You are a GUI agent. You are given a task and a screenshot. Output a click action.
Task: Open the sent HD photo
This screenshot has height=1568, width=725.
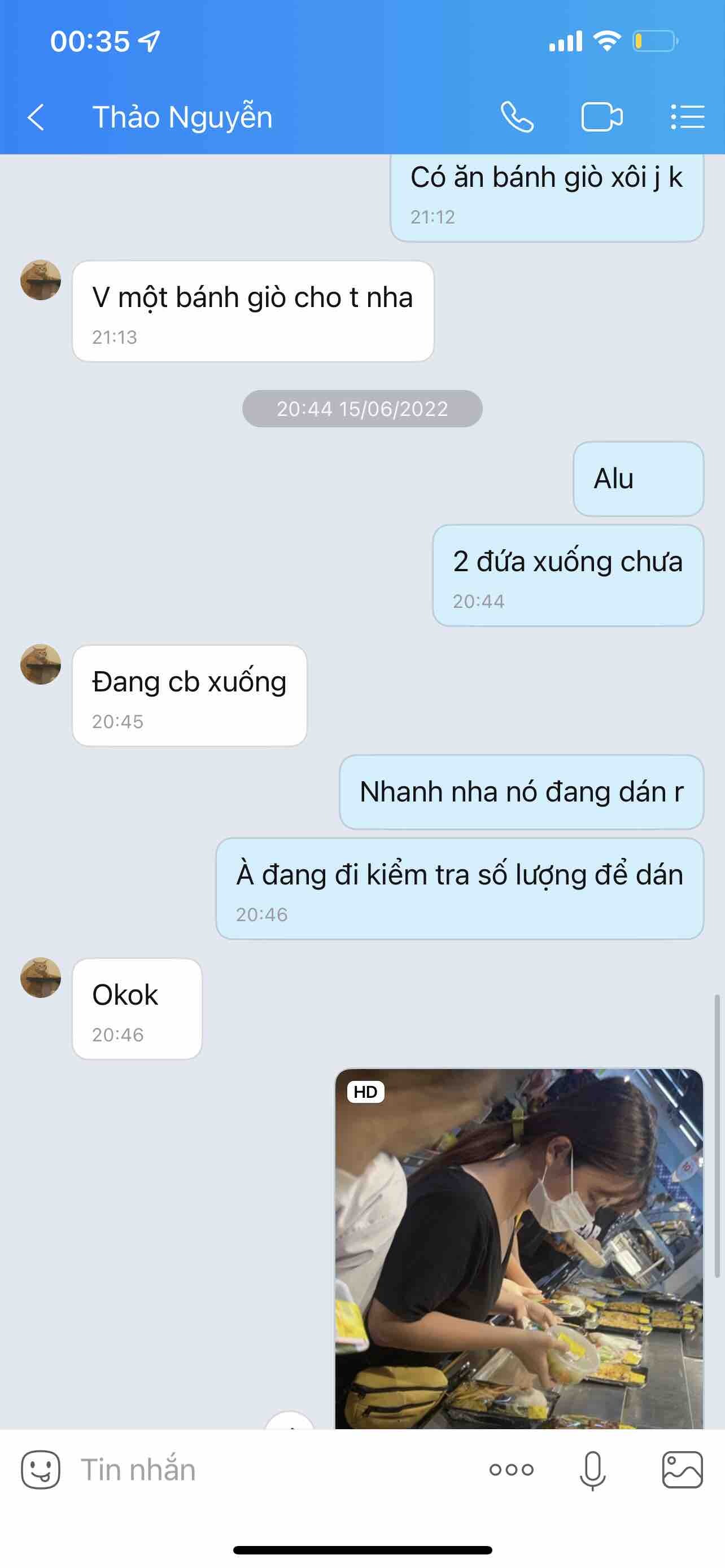pos(519,1248)
